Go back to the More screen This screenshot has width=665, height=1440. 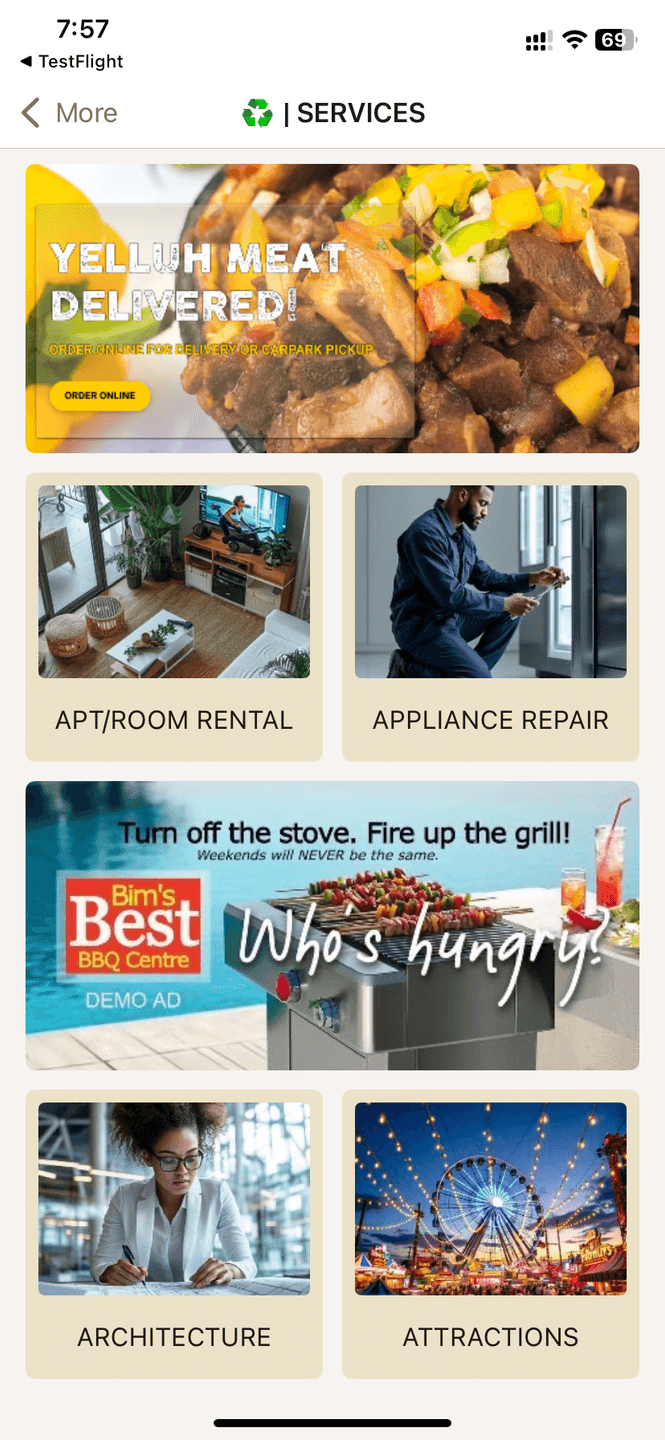point(70,113)
